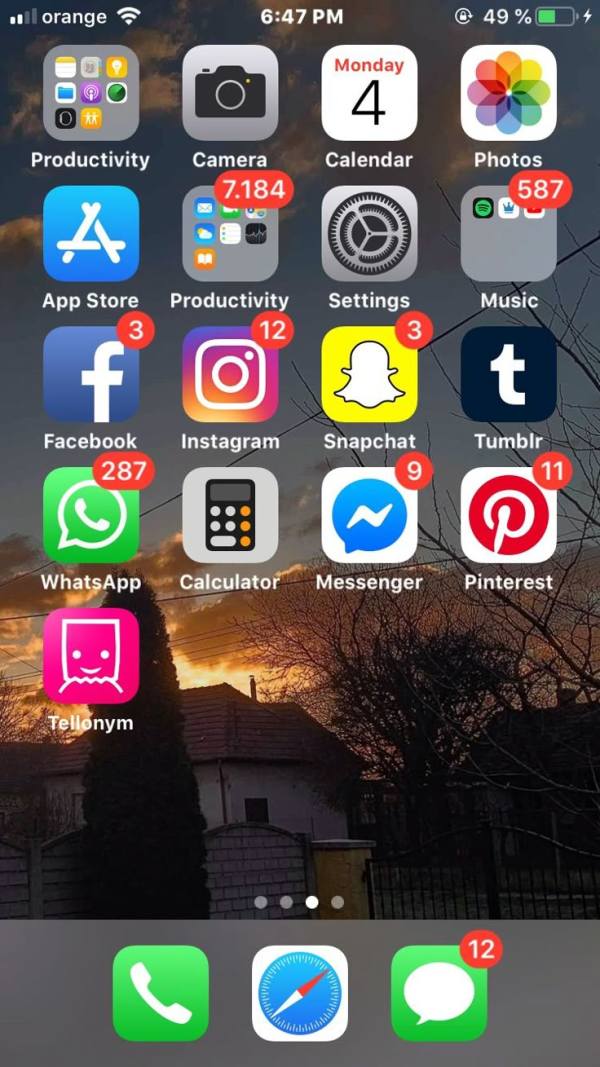Launch Snapchat

[369, 374]
